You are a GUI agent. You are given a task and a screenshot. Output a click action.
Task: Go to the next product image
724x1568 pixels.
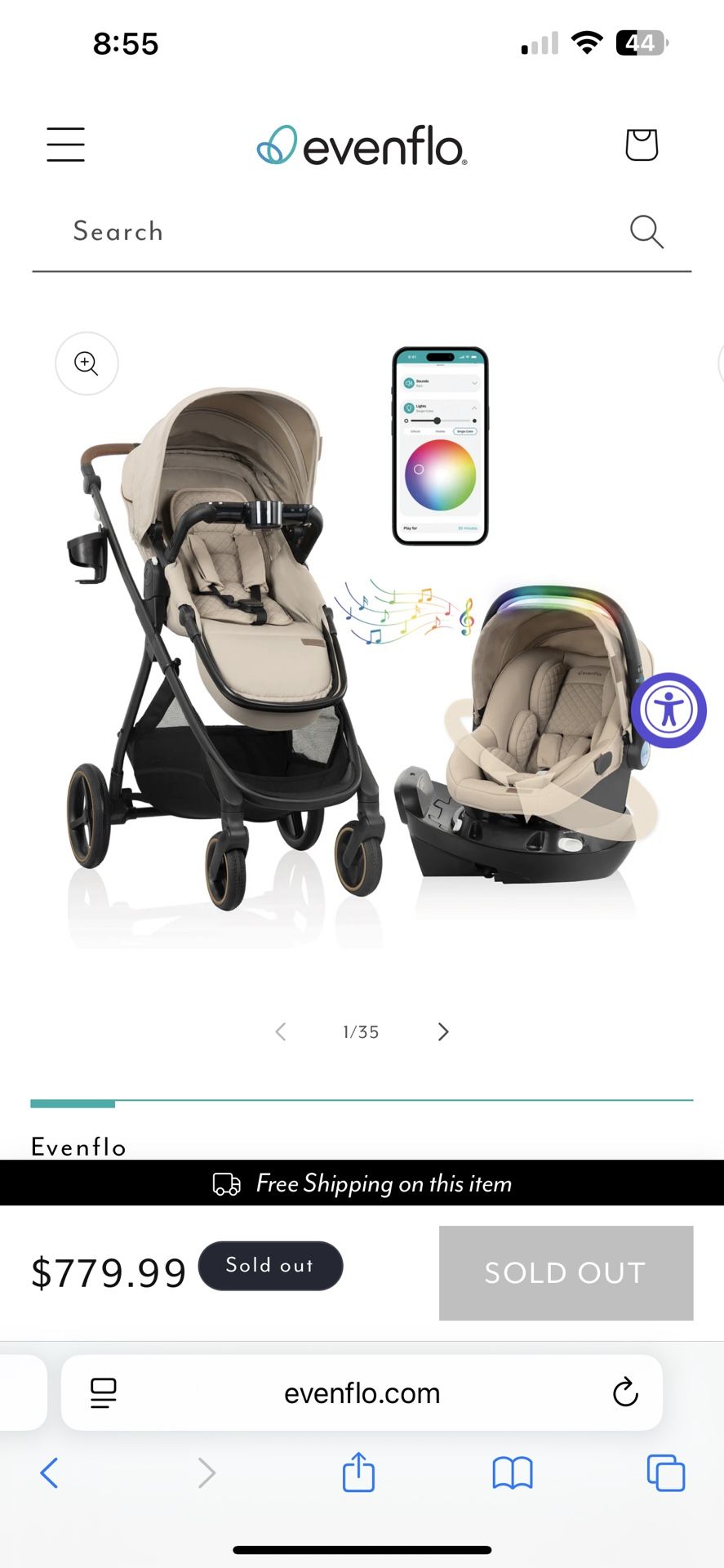pyautogui.click(x=443, y=1031)
